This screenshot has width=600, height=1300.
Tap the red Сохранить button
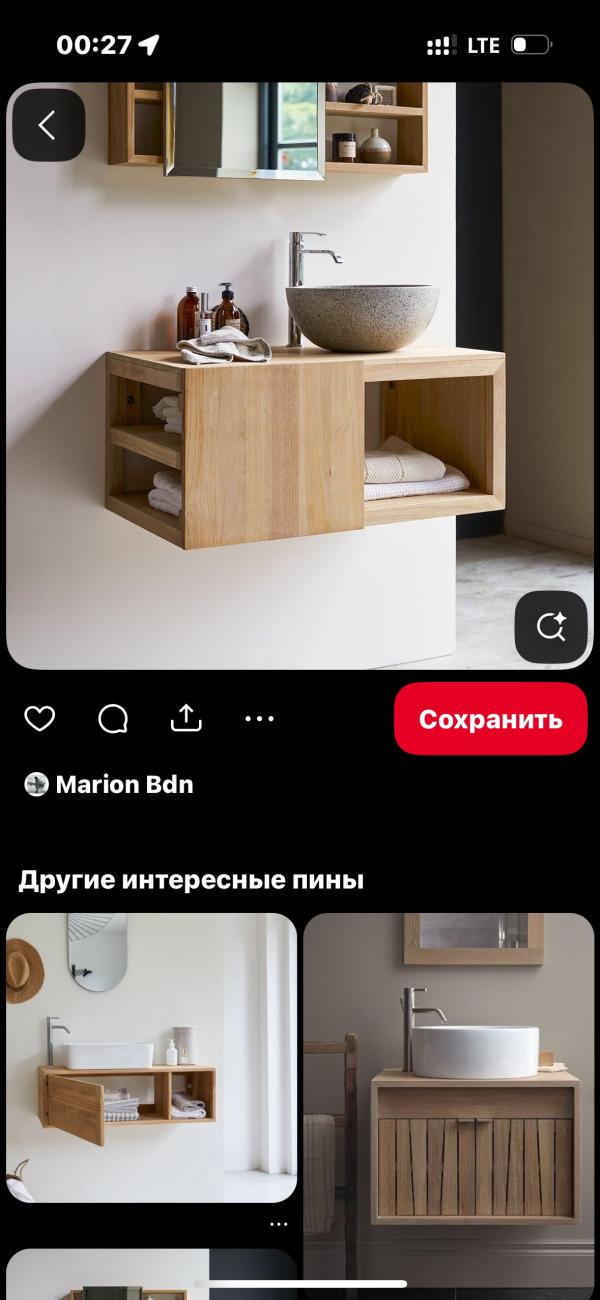490,719
